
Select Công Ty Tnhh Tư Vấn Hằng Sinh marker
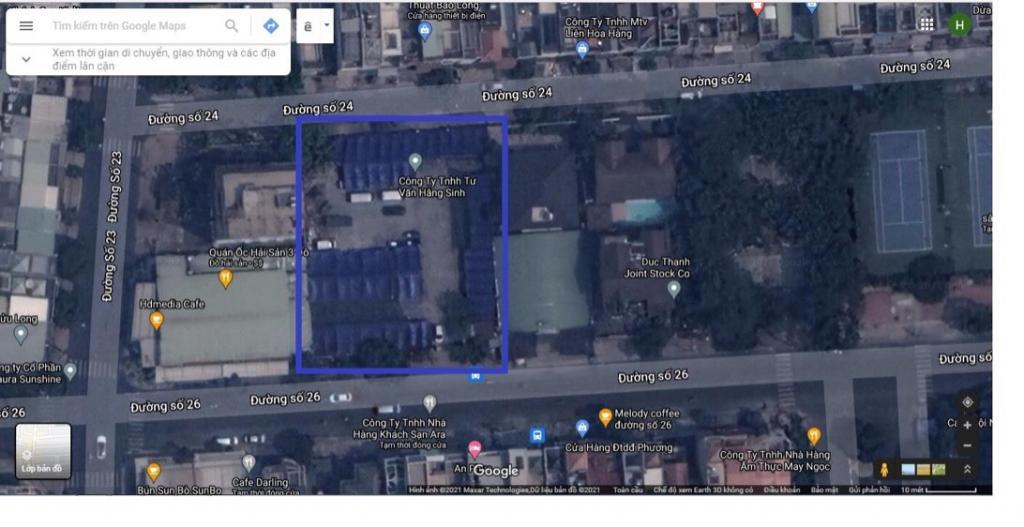[416, 161]
